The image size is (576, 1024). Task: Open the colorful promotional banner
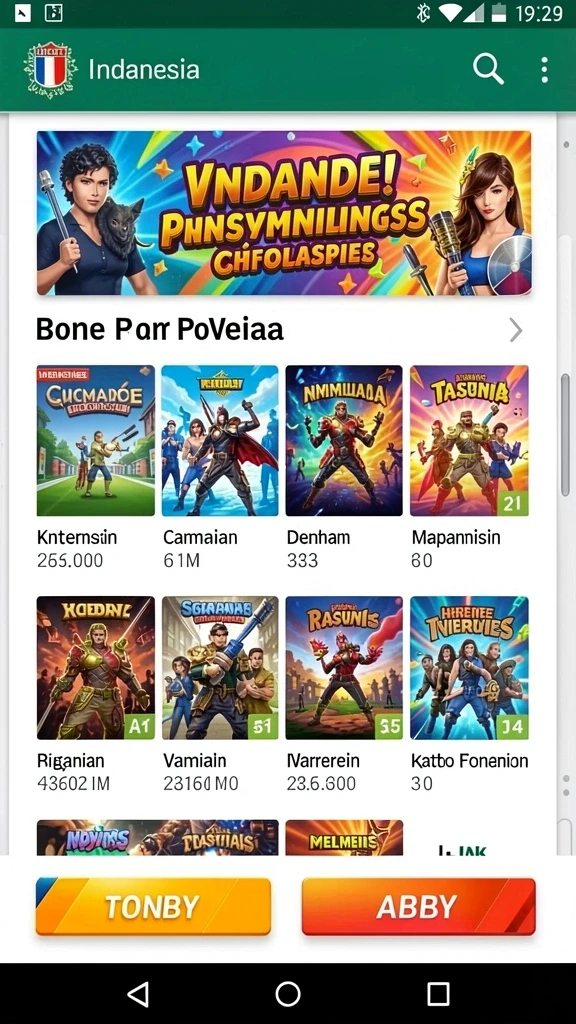(x=284, y=214)
